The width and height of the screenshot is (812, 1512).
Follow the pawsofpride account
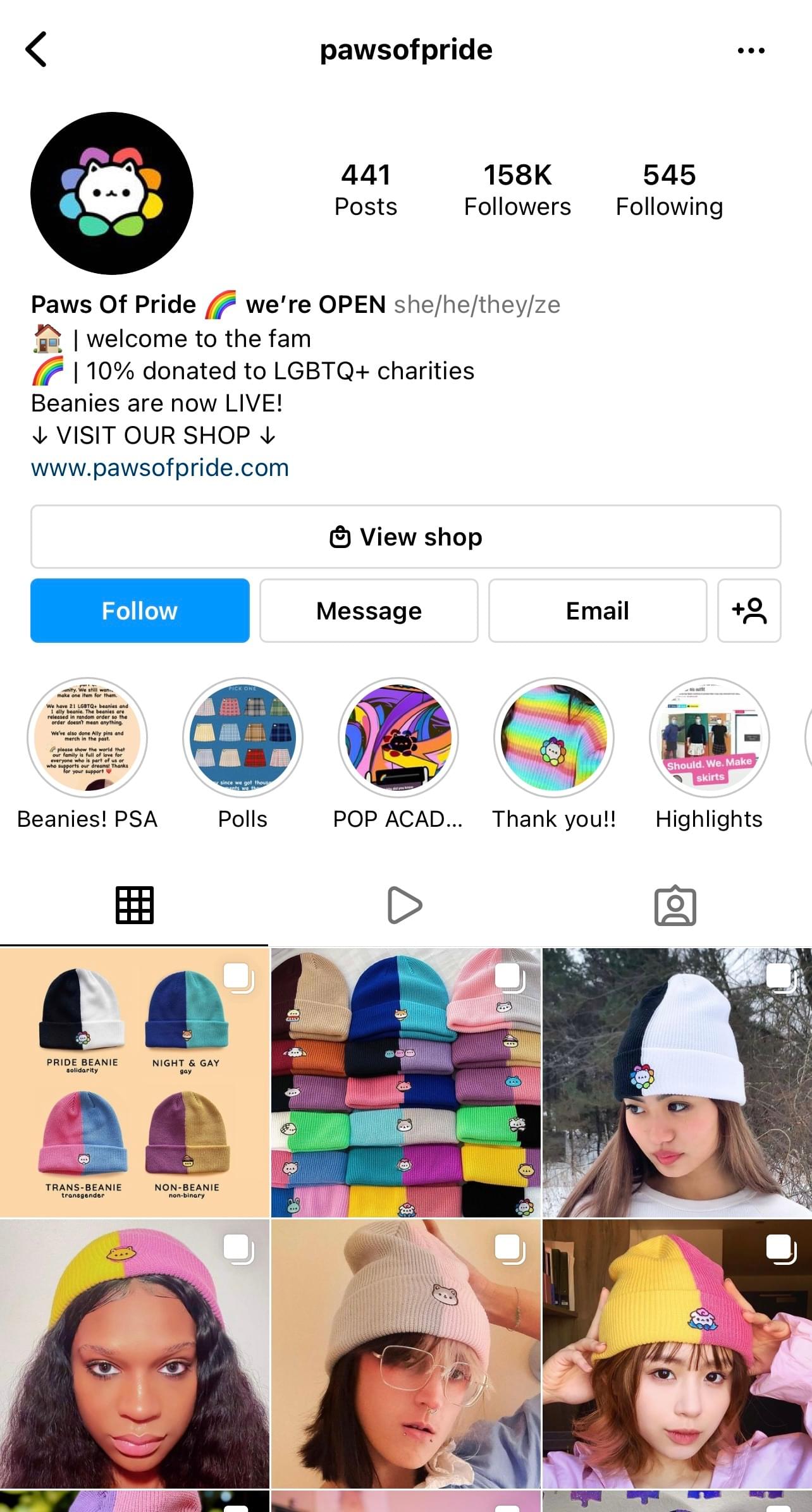point(140,611)
